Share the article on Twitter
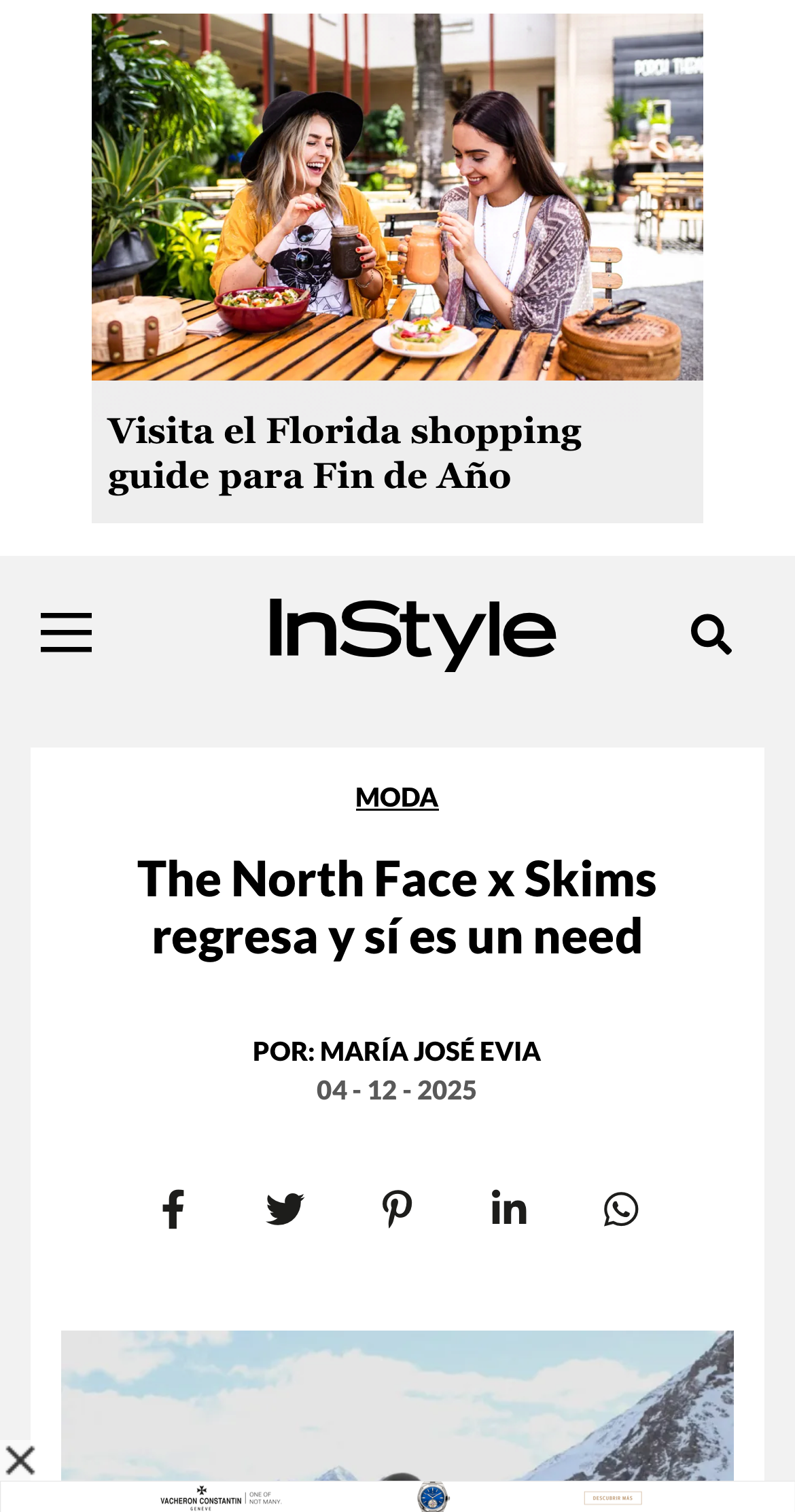Image resolution: width=795 pixels, height=1512 pixels. (x=285, y=1209)
